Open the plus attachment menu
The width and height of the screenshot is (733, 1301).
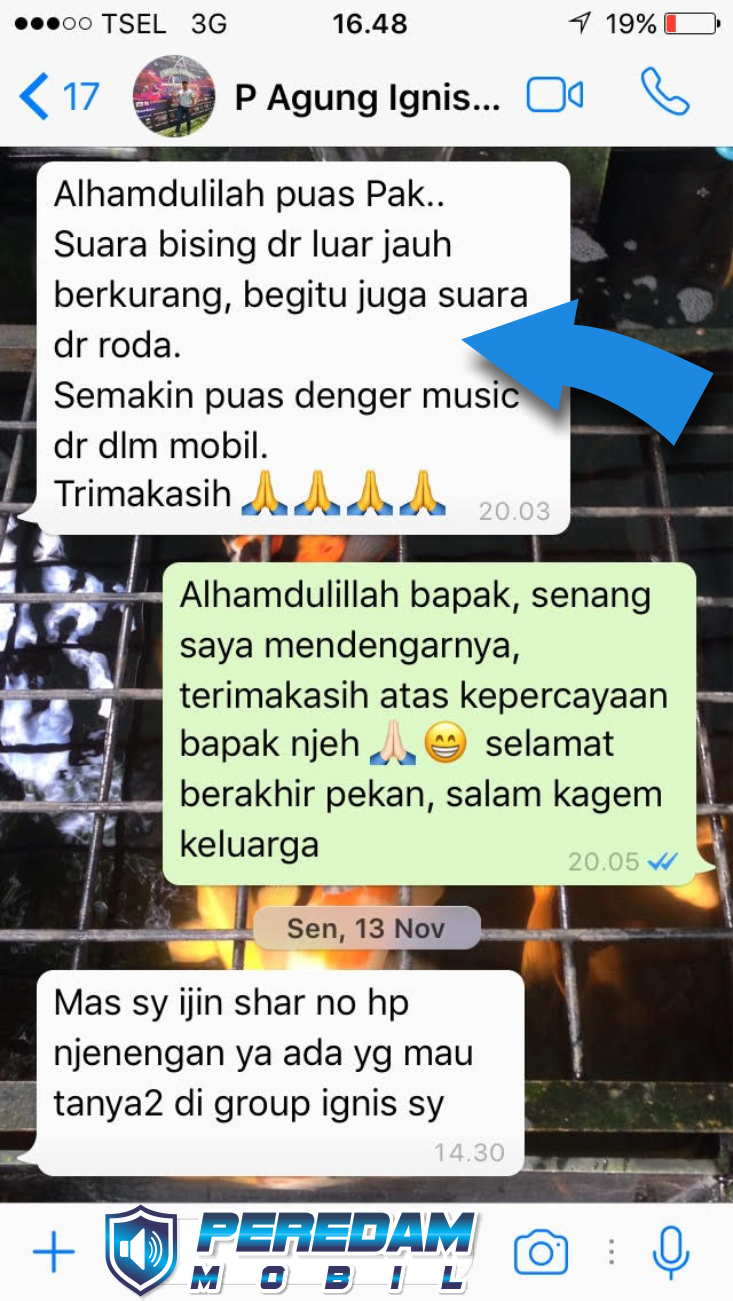[54, 1252]
